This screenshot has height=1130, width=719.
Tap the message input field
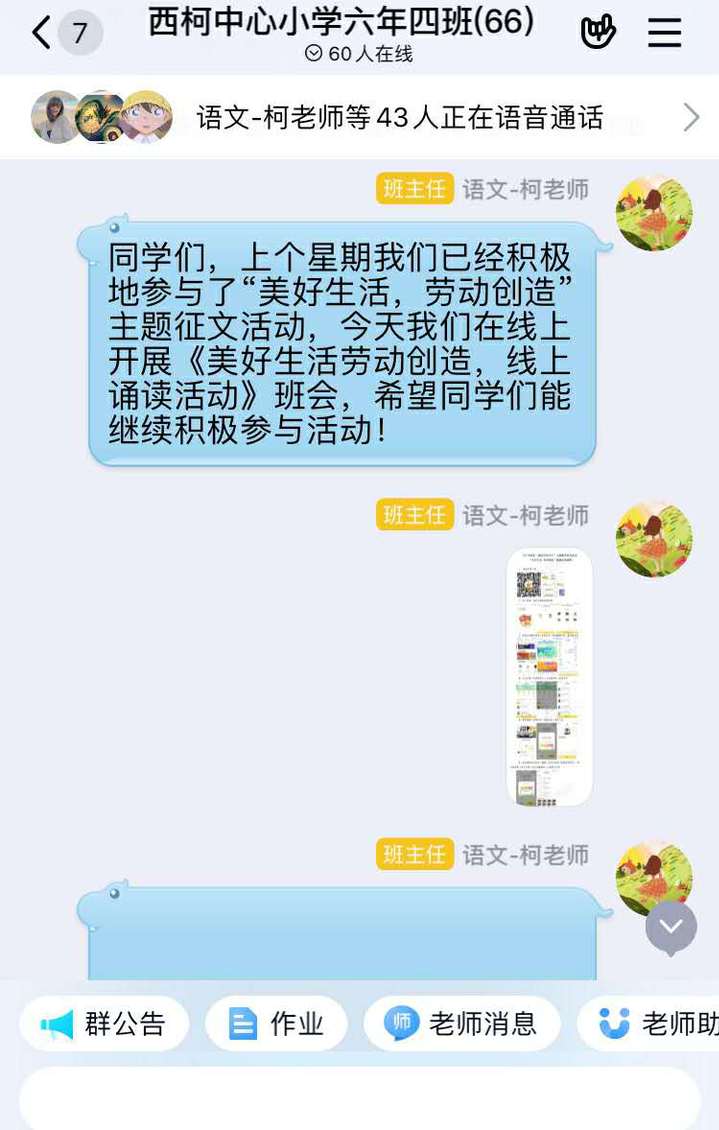pos(359,1098)
